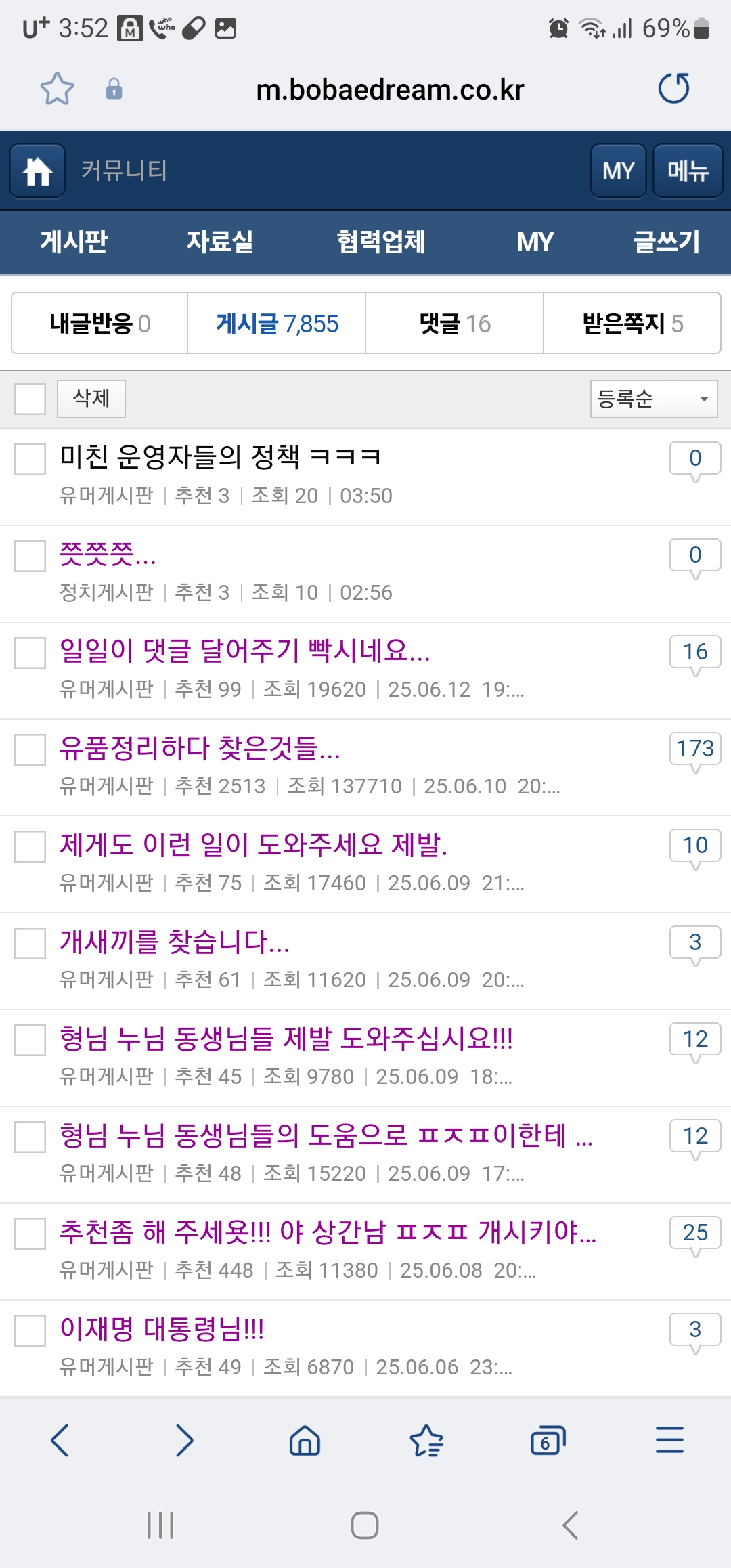Image resolution: width=731 pixels, height=1568 pixels.
Task: Go to the site home icon
Action: pos(37,171)
